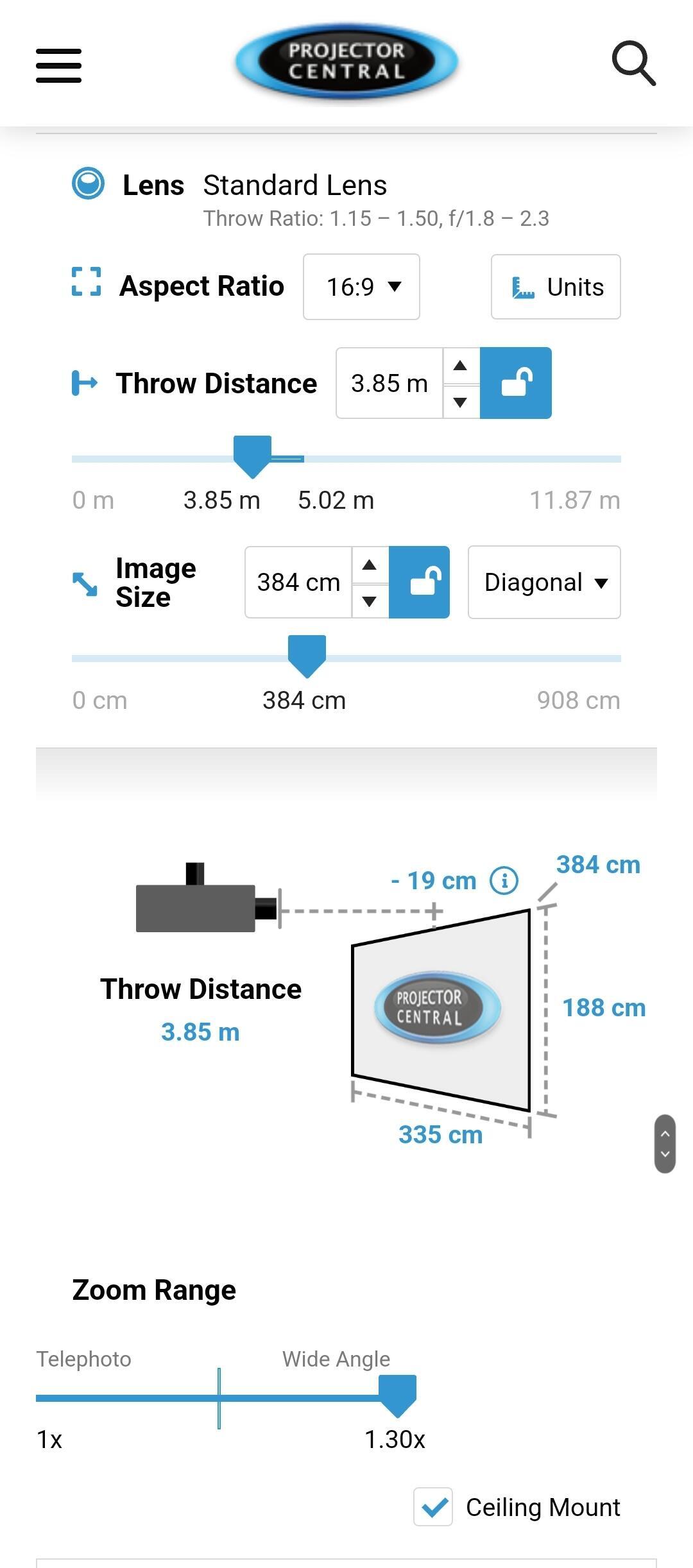Image resolution: width=693 pixels, height=1568 pixels.
Task: Increase throw distance with up arrow
Action: coord(461,366)
